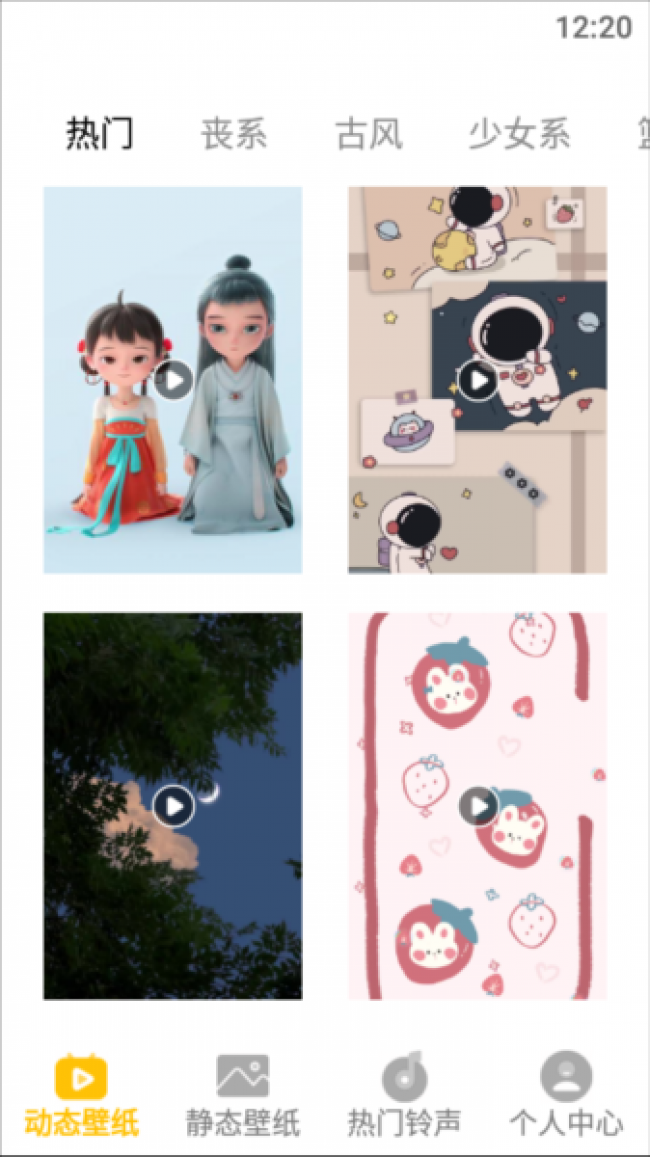
Task: Open the ancient-costume dolls live wallpaper
Action: tap(173, 380)
